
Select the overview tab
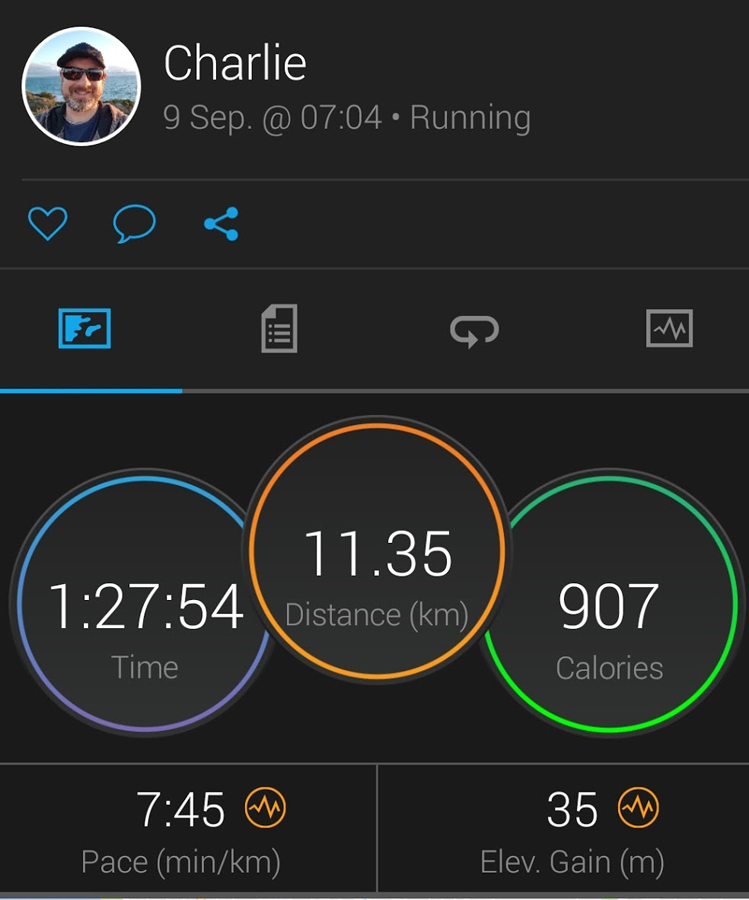click(85, 329)
